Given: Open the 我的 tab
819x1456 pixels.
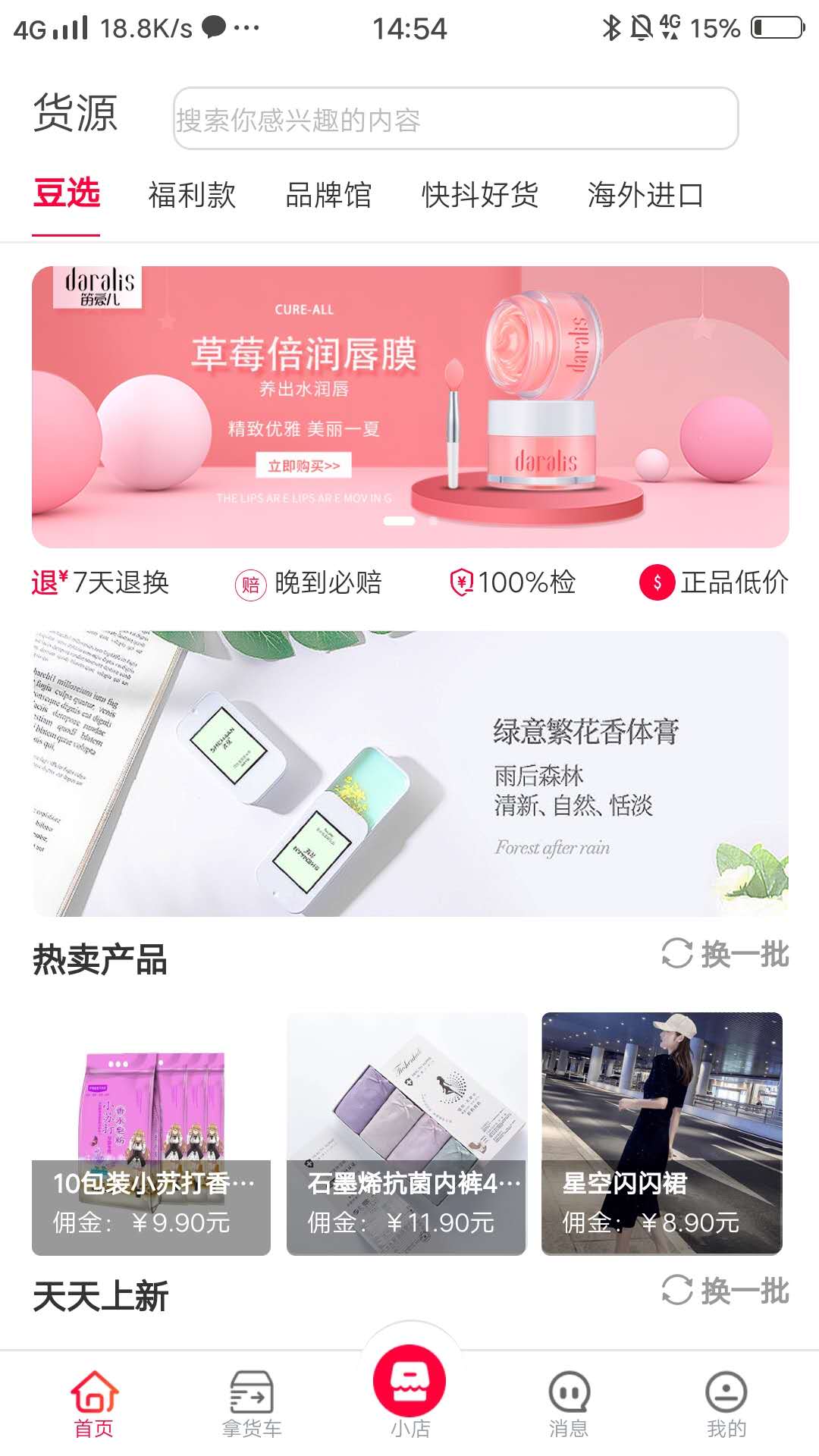Looking at the screenshot, I should 726,1404.
